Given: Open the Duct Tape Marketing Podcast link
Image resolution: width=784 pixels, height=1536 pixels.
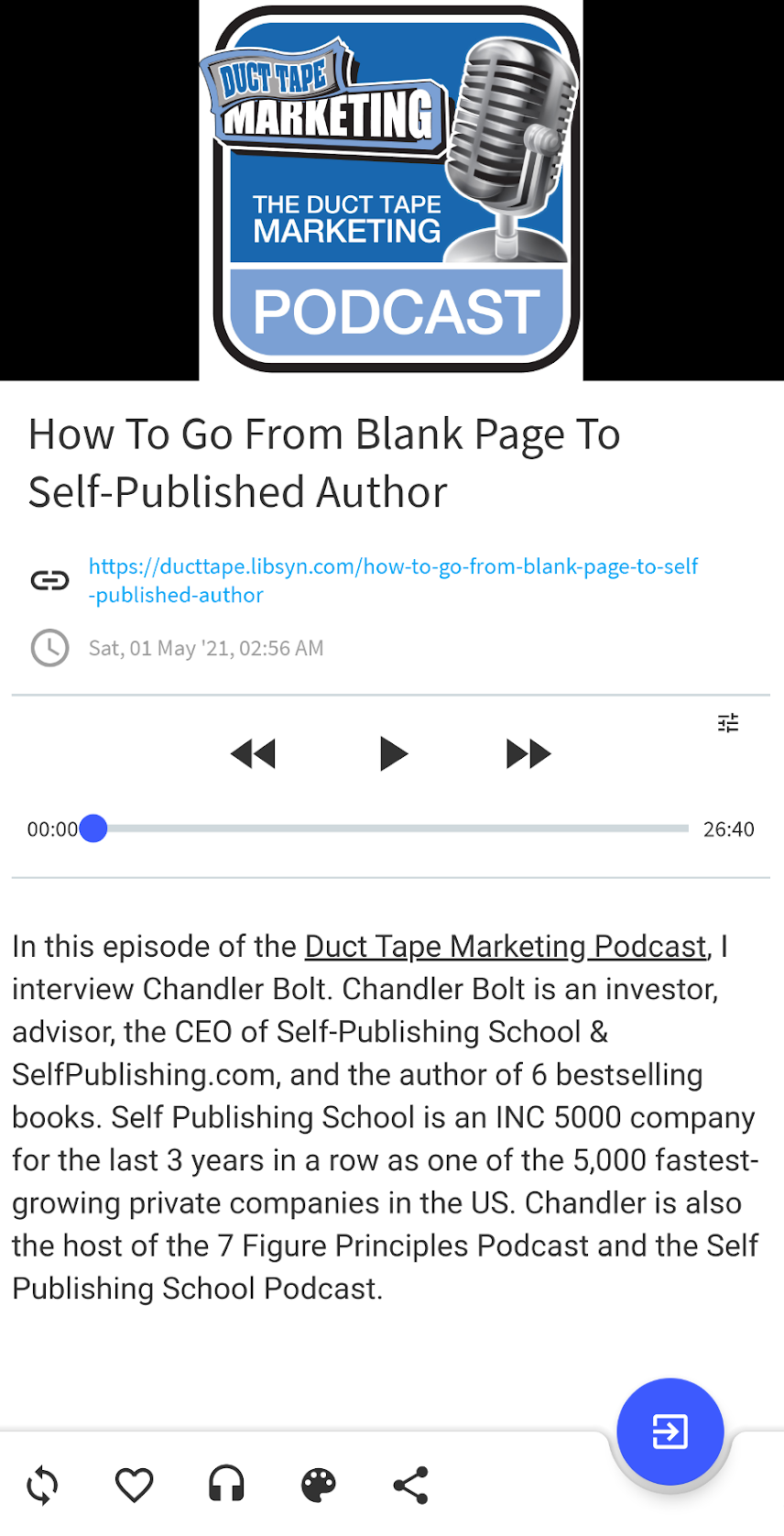Looking at the screenshot, I should [506, 946].
